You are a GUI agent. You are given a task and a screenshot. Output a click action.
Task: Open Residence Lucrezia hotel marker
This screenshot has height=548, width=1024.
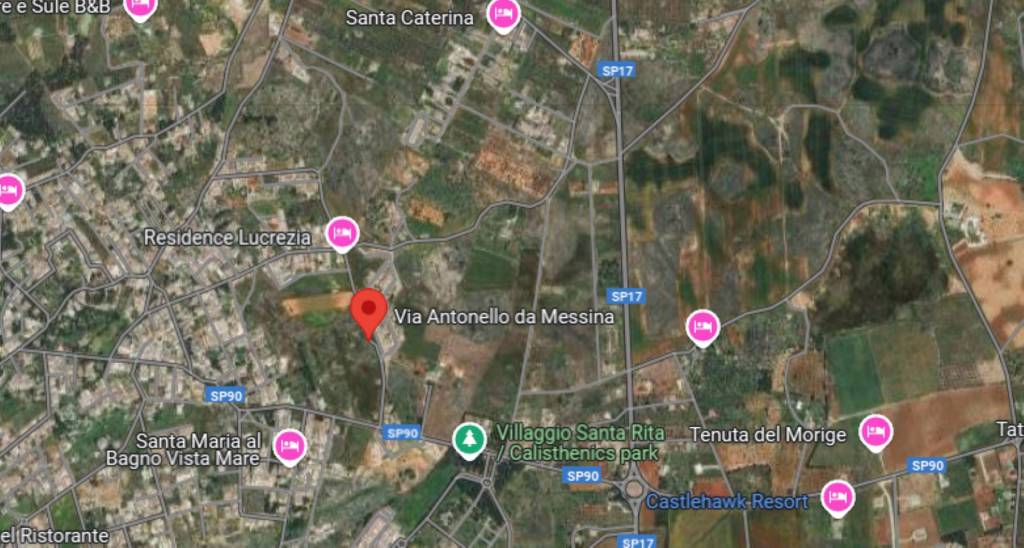coord(343,234)
